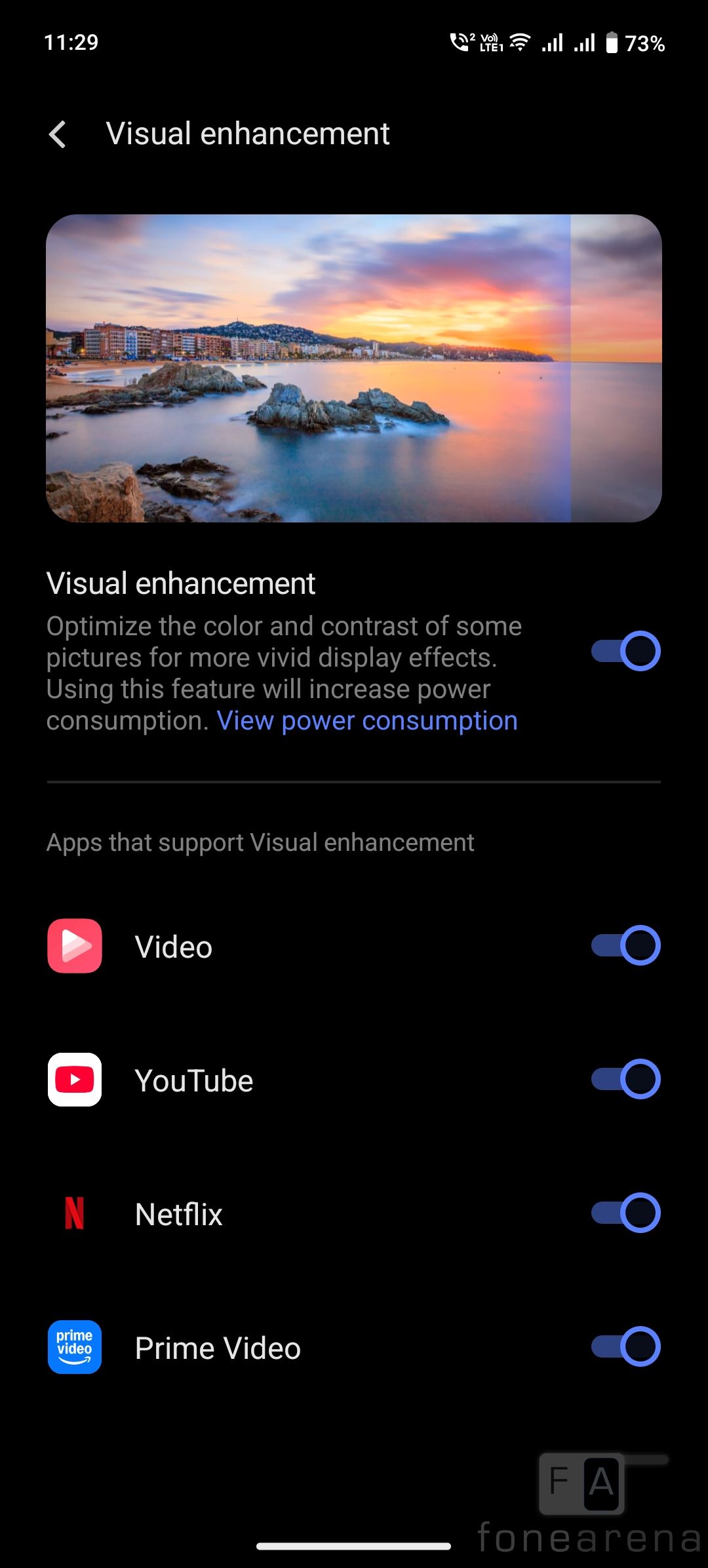Disable Visual enhancement for Video app
The height and width of the screenshot is (1568, 708).
click(x=625, y=945)
